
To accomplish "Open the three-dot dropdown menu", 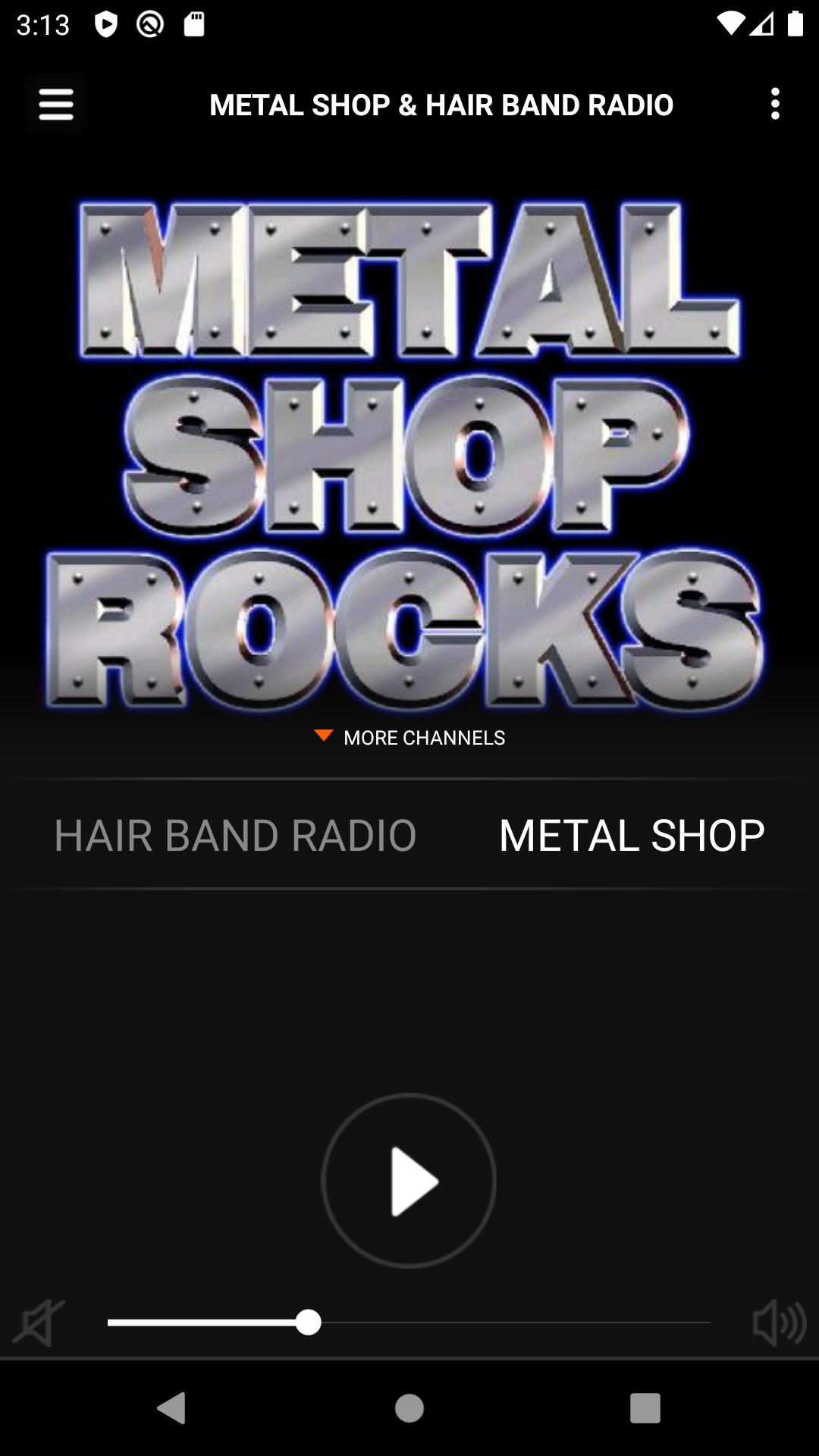I will pyautogui.click(x=775, y=104).
